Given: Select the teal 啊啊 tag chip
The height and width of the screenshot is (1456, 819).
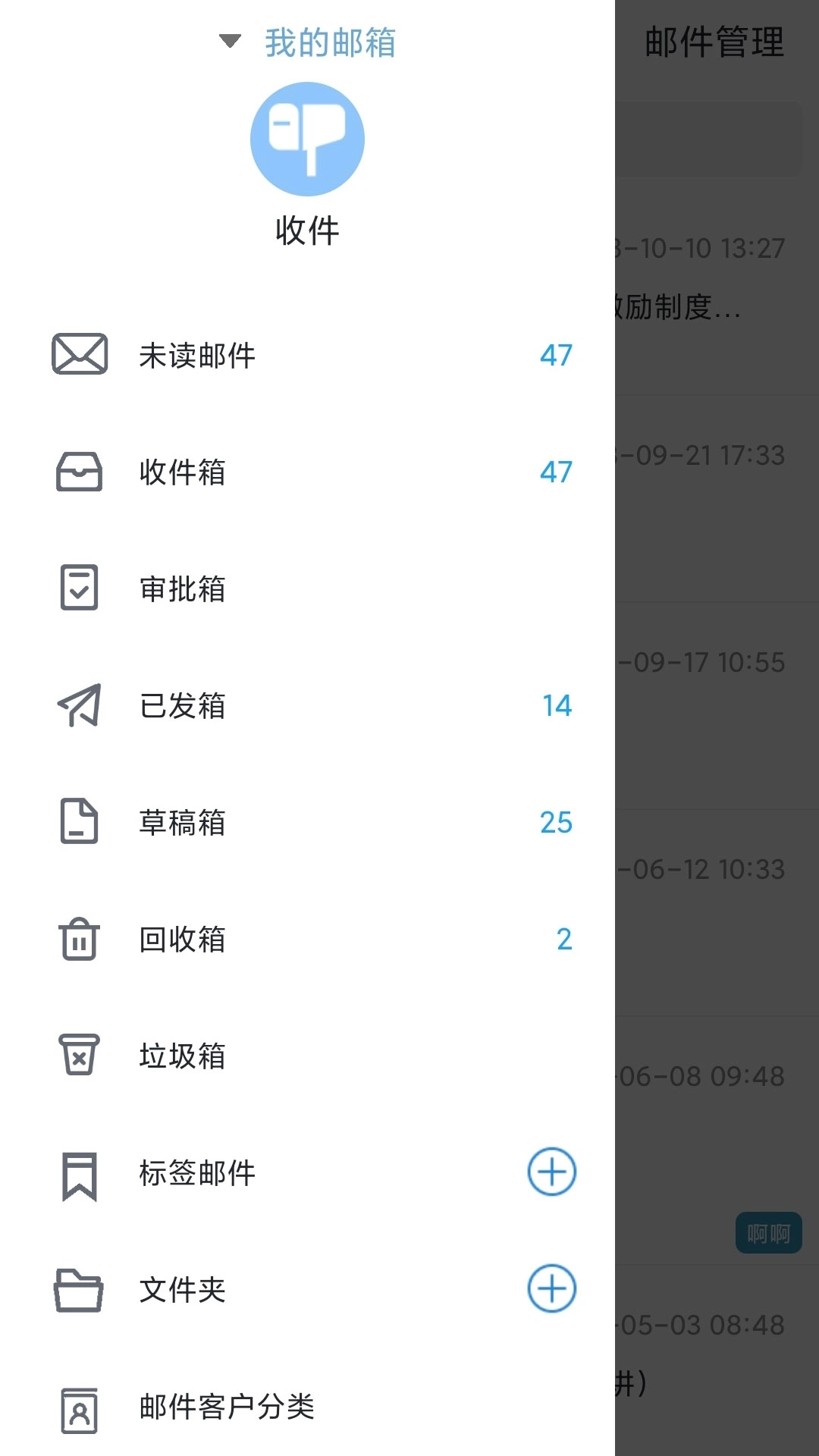Looking at the screenshot, I should click(768, 1232).
